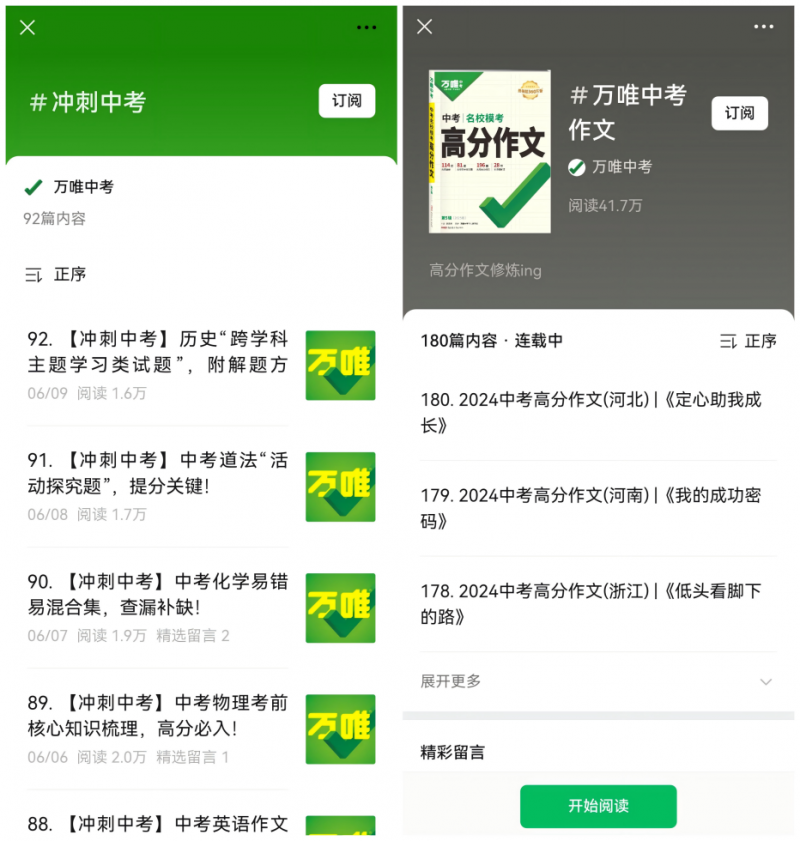The width and height of the screenshot is (800, 841).
Task: Change 正序 sort order in the 180篇内容 list
Action: (748, 341)
